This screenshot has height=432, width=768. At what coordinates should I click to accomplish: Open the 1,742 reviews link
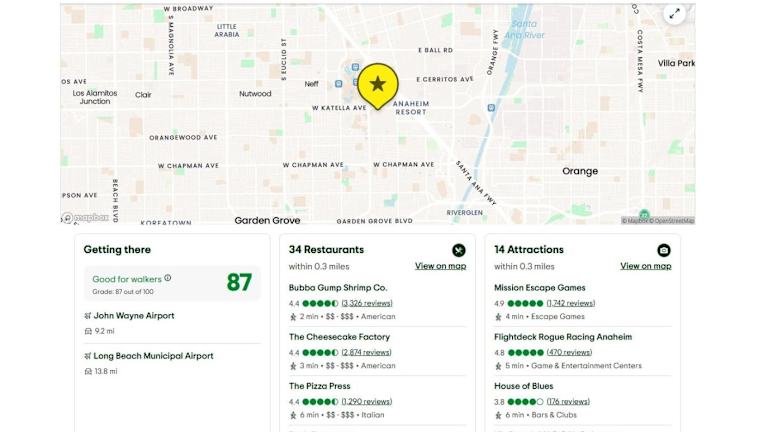[x=571, y=303]
